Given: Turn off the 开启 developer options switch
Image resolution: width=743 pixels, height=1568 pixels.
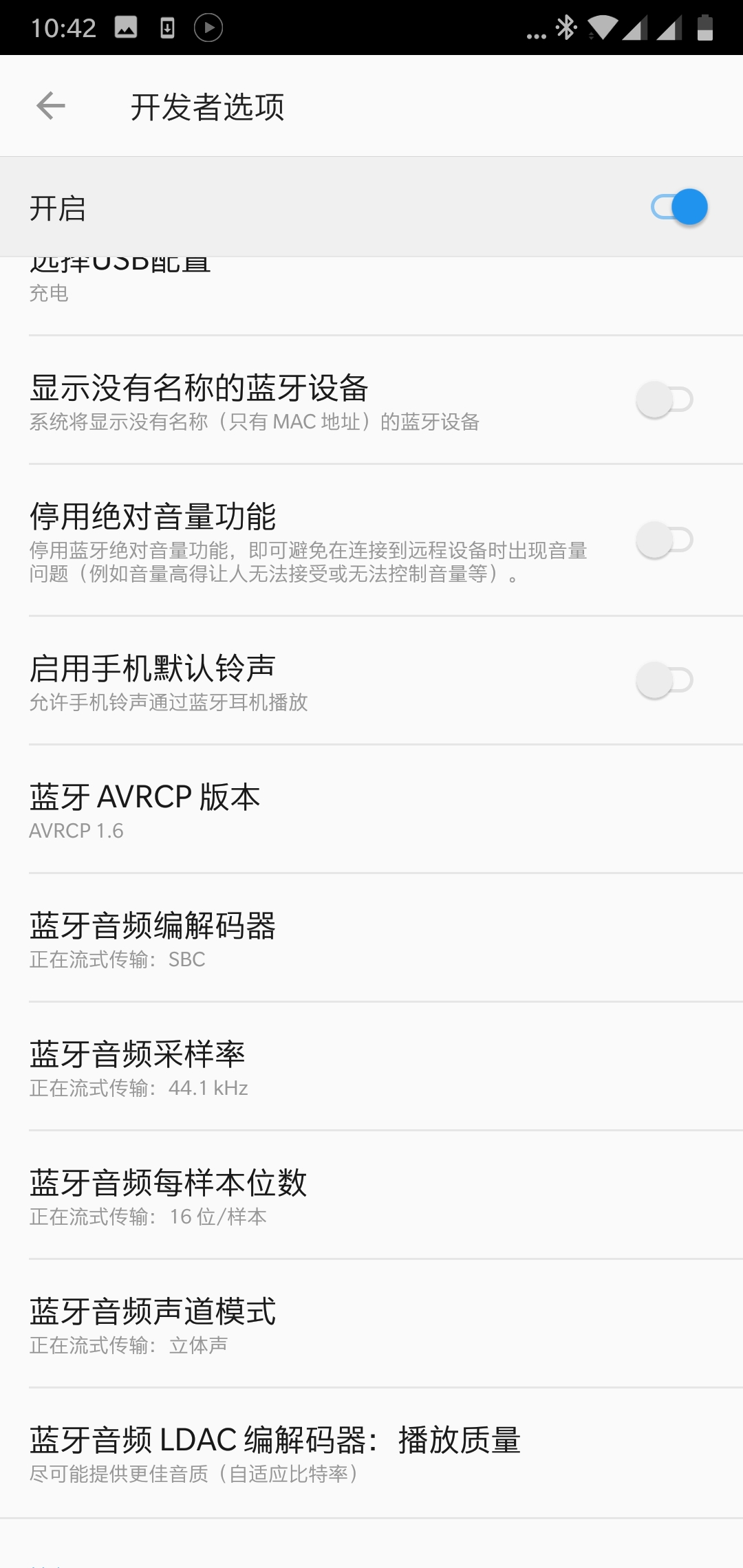Looking at the screenshot, I should (679, 207).
